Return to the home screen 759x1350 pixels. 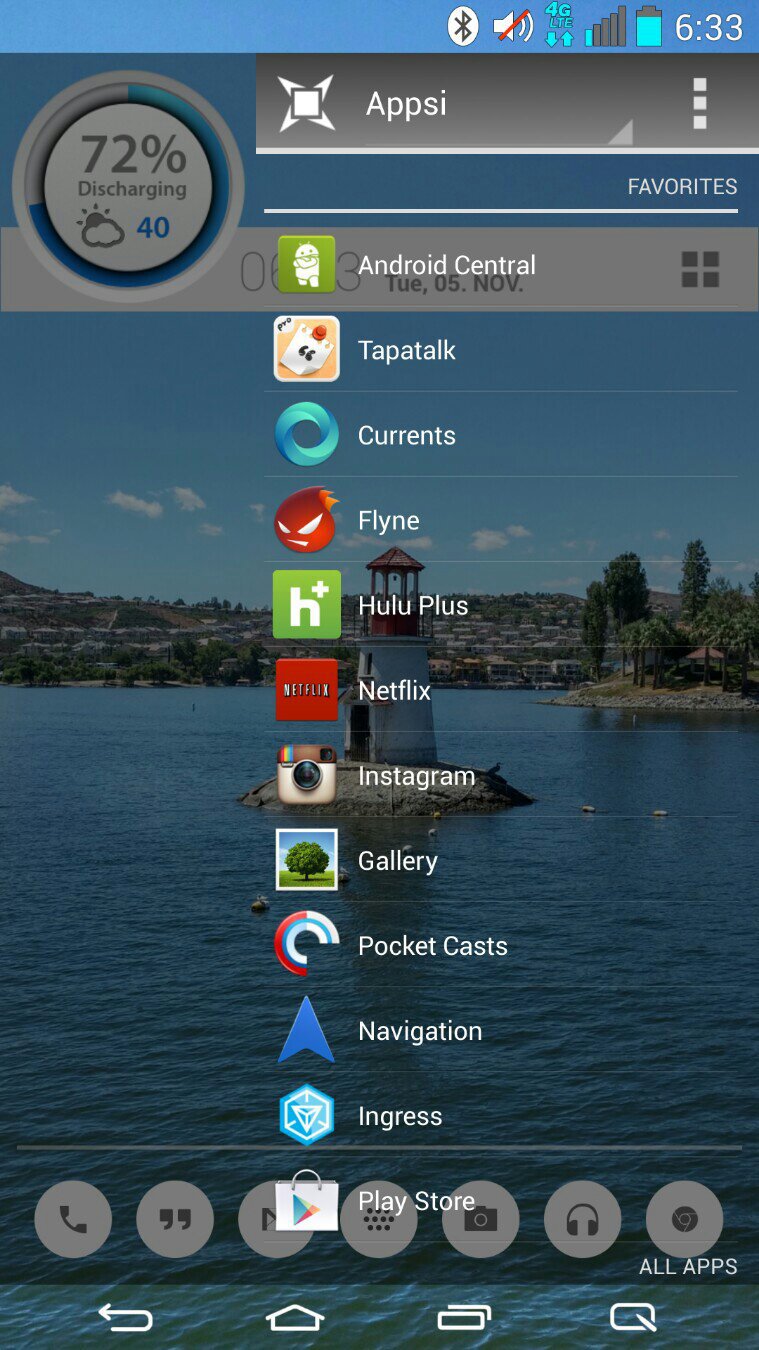pyautogui.click(x=295, y=1317)
